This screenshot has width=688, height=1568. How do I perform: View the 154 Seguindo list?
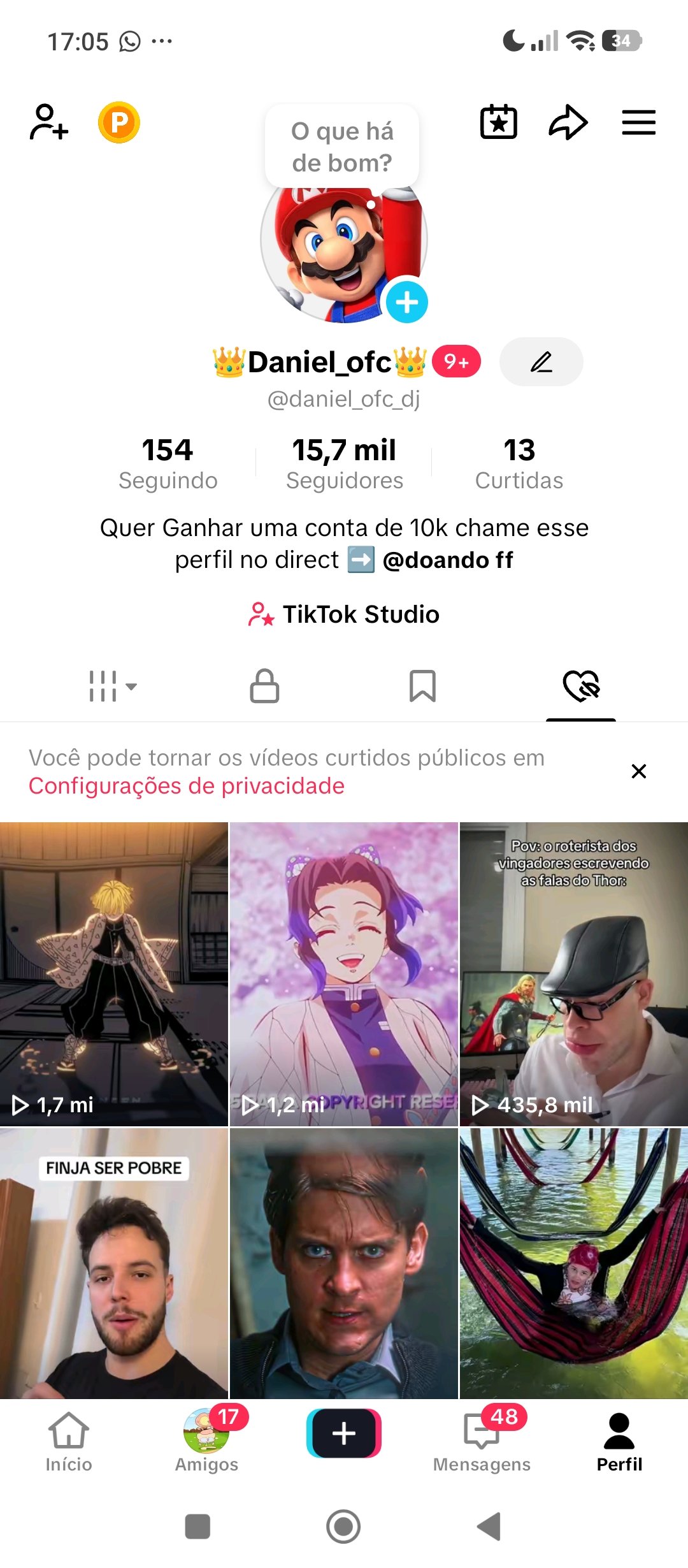168,463
